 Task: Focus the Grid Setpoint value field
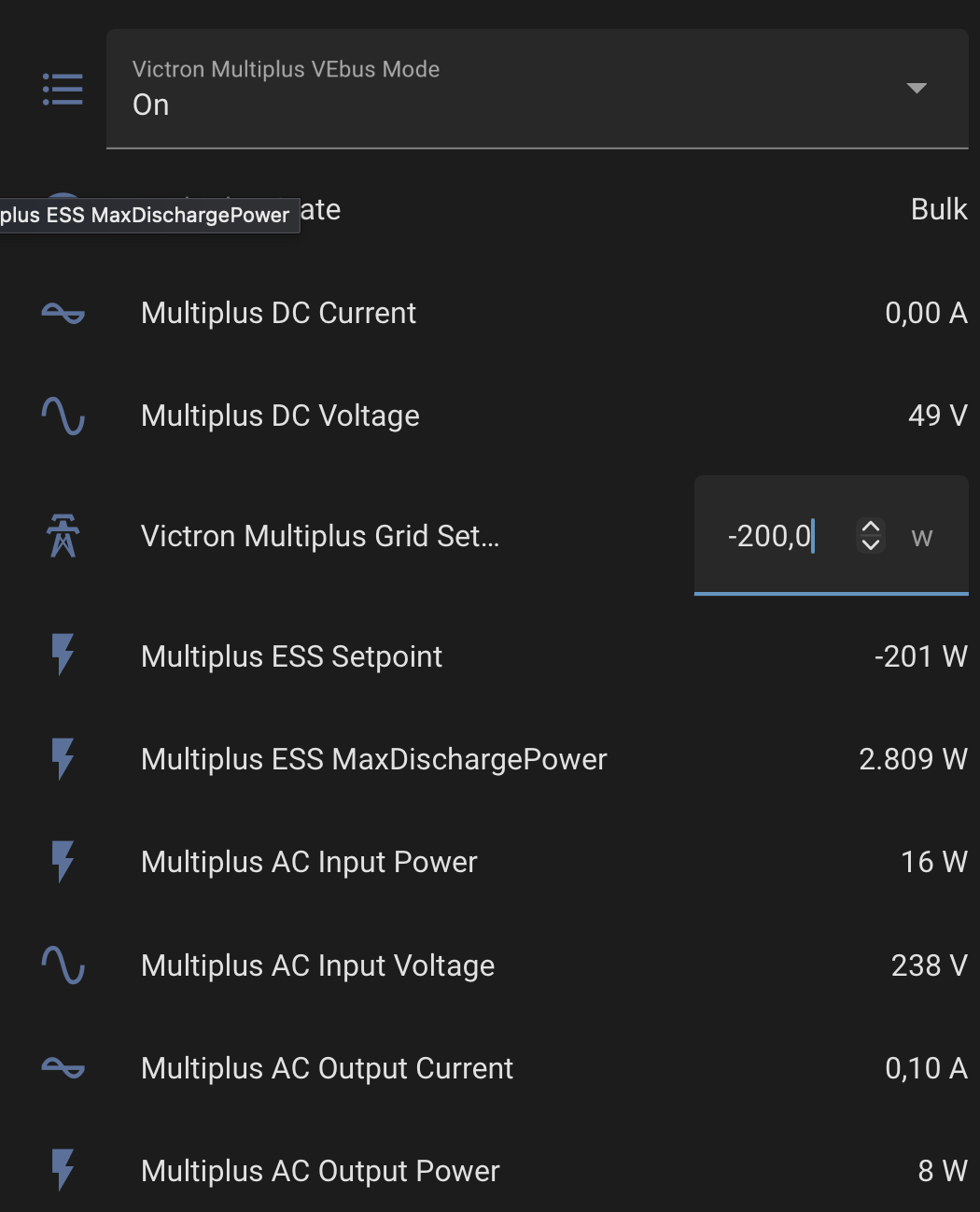[770, 536]
